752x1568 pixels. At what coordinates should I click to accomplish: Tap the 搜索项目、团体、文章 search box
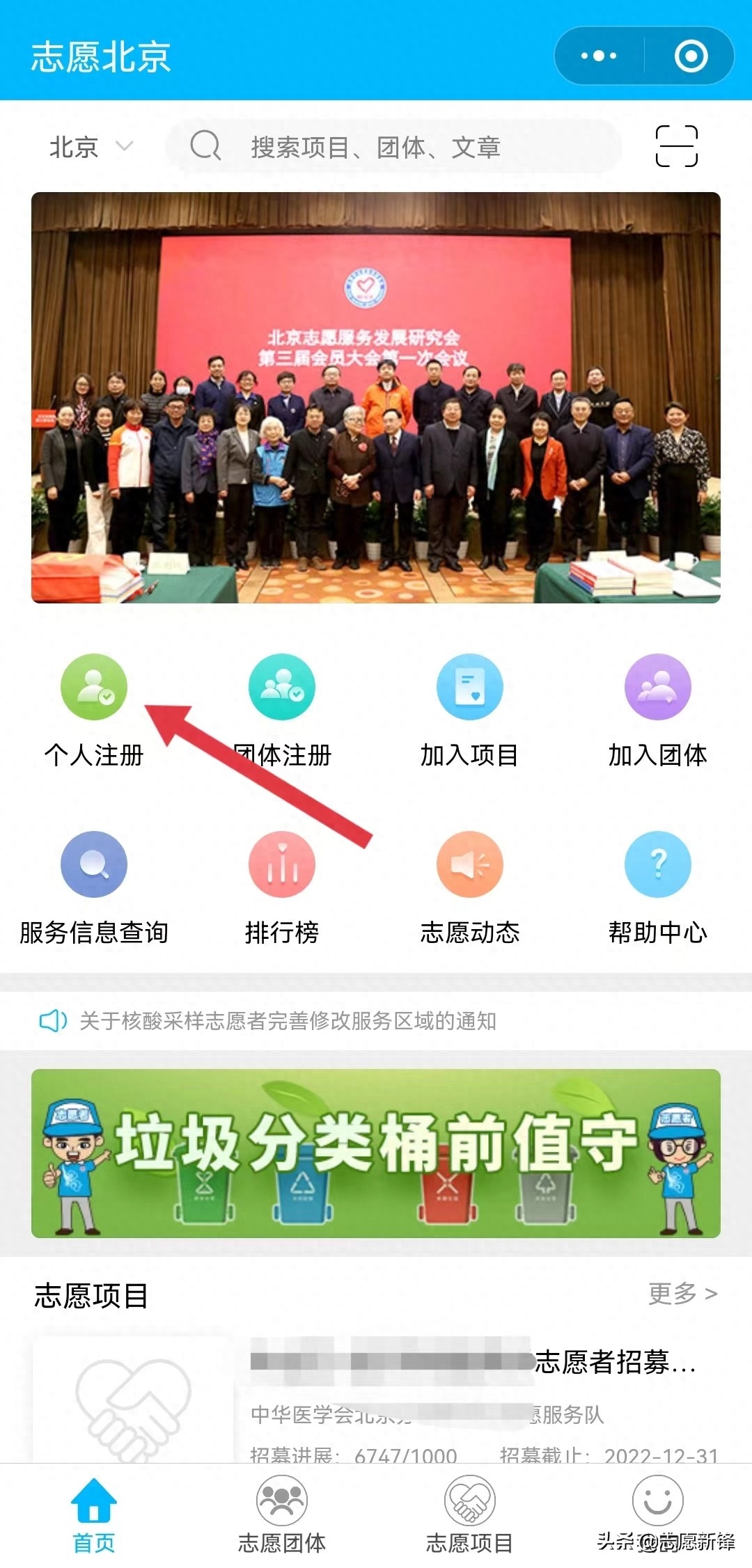393,147
